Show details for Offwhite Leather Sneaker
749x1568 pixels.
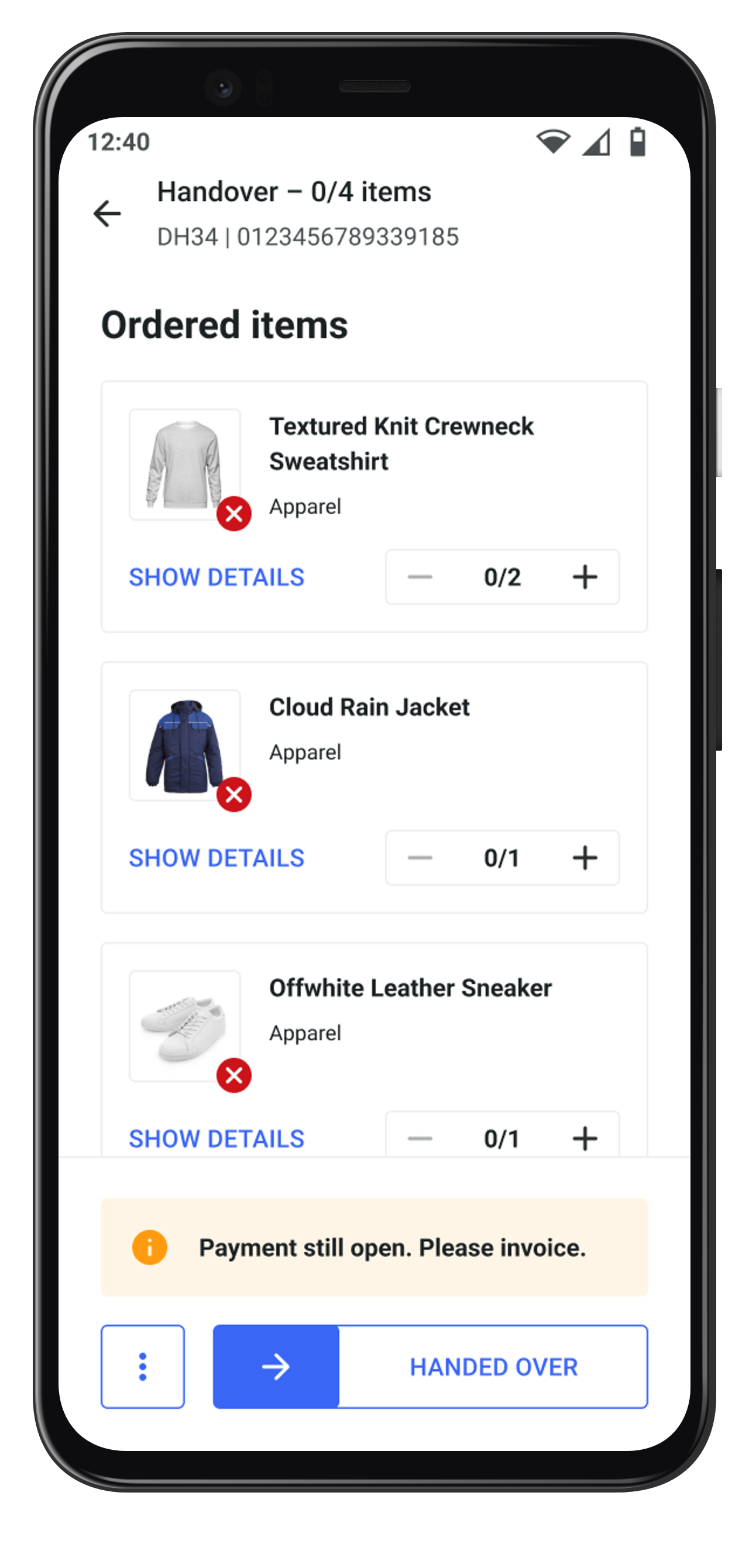coord(216,1138)
